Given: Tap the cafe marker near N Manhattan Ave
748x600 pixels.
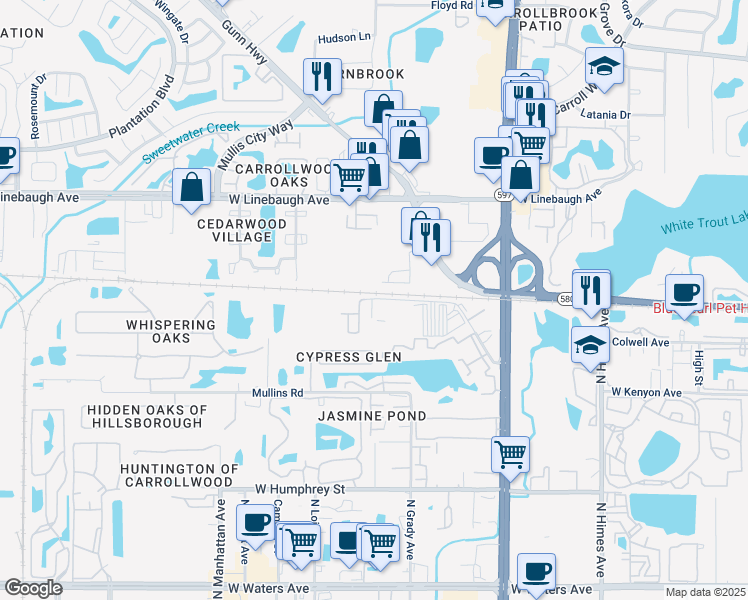Looking at the screenshot, I should (256, 525).
